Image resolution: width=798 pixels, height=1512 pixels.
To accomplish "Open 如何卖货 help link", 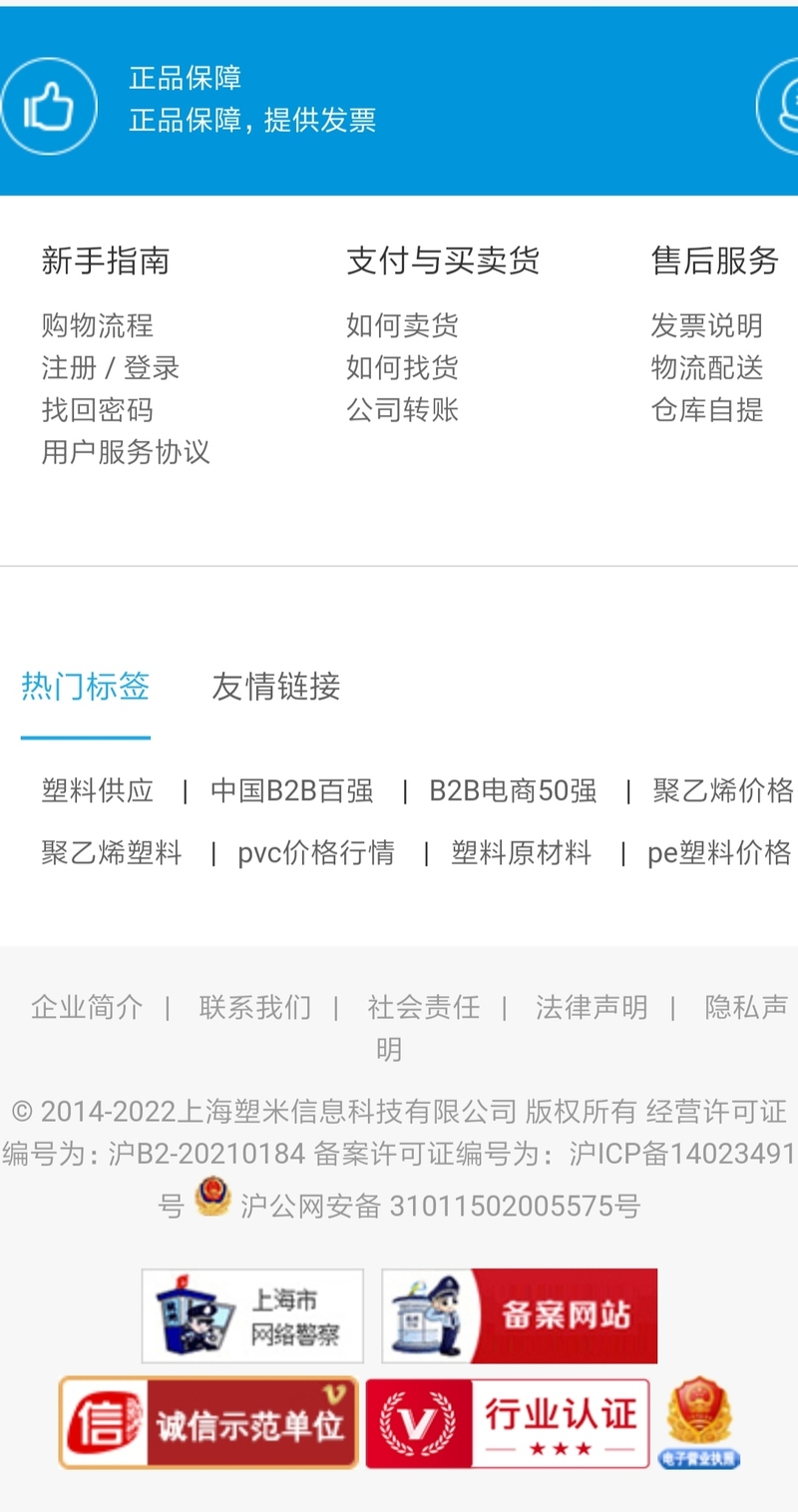I will pos(402,325).
